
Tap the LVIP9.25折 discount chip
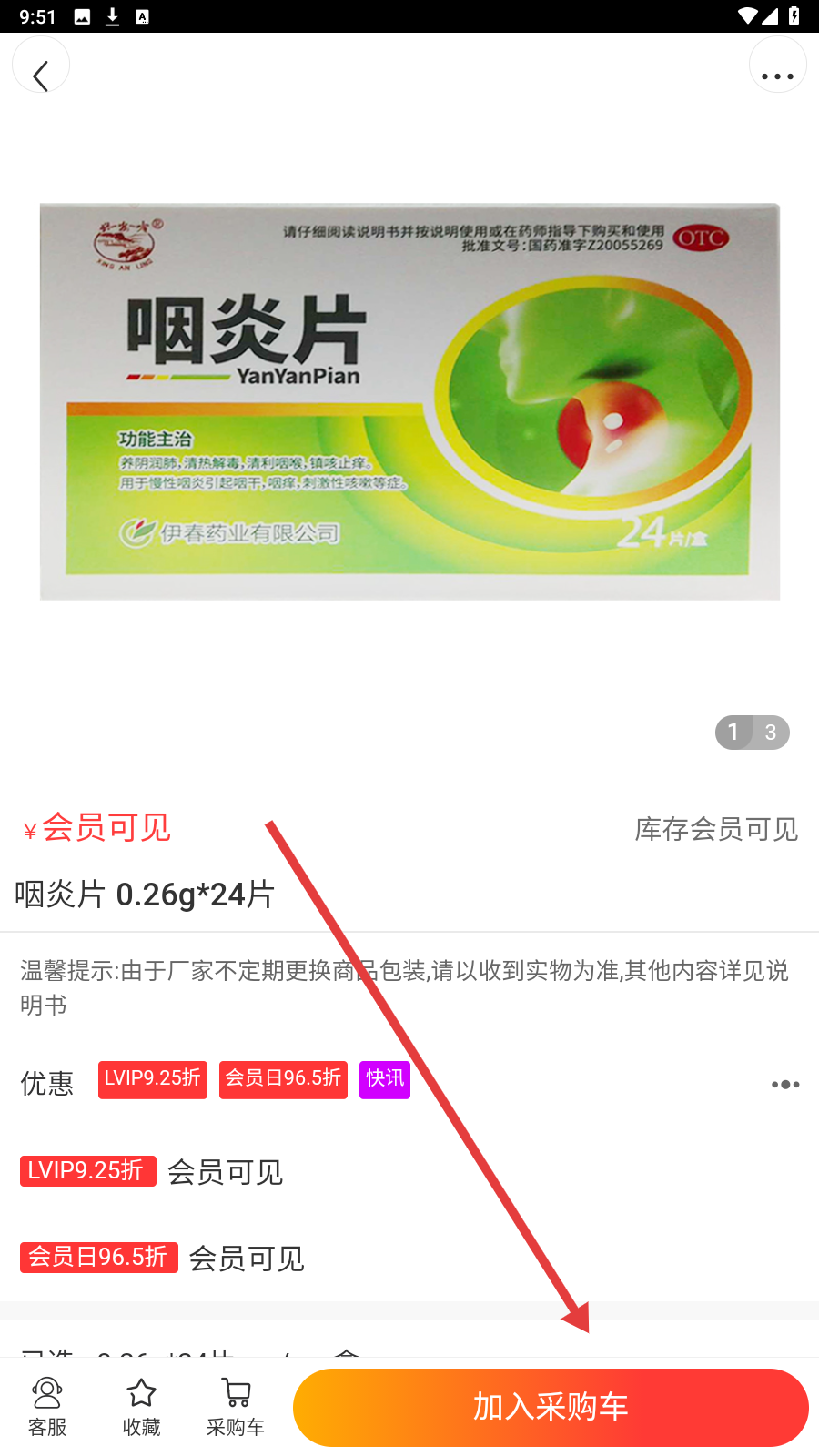pos(153,1079)
